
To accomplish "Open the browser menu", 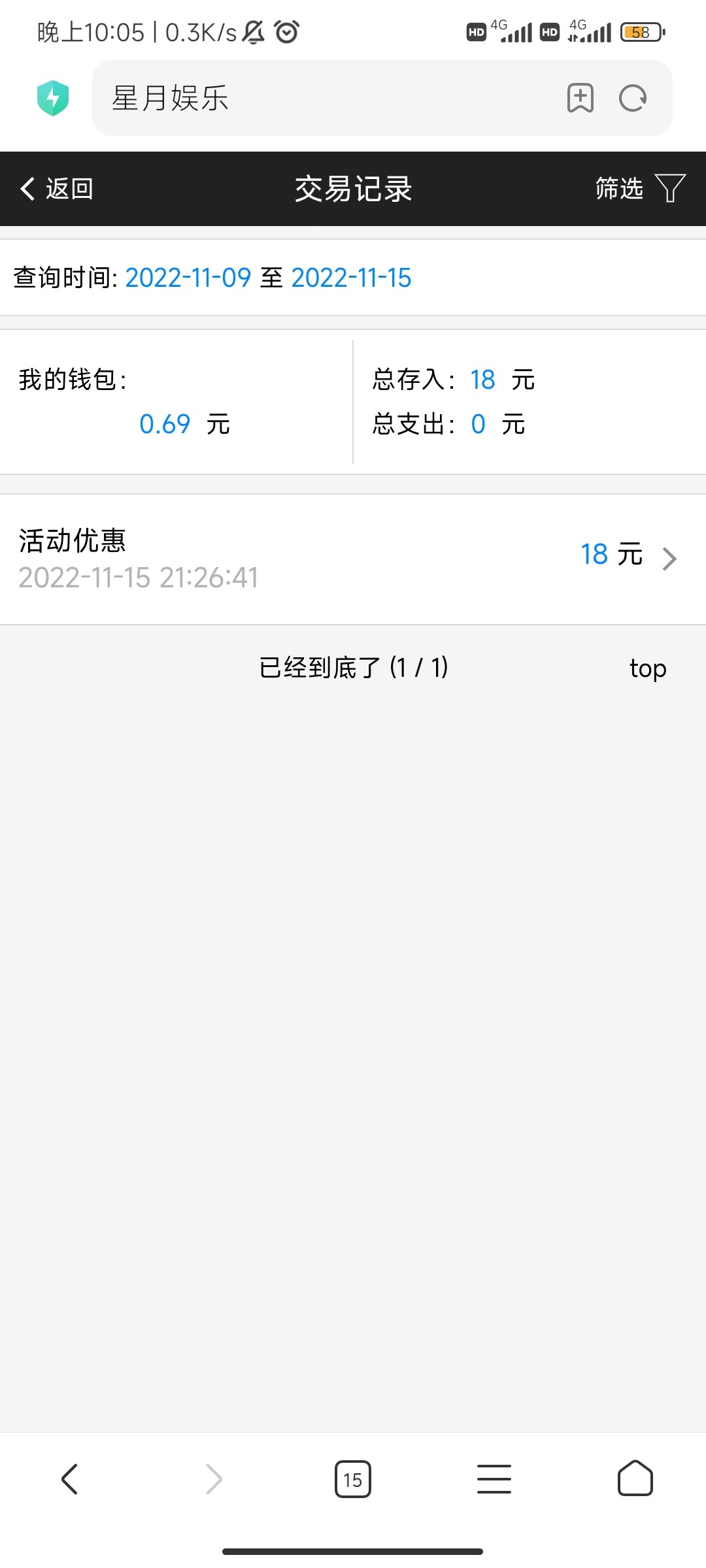I will click(494, 1478).
